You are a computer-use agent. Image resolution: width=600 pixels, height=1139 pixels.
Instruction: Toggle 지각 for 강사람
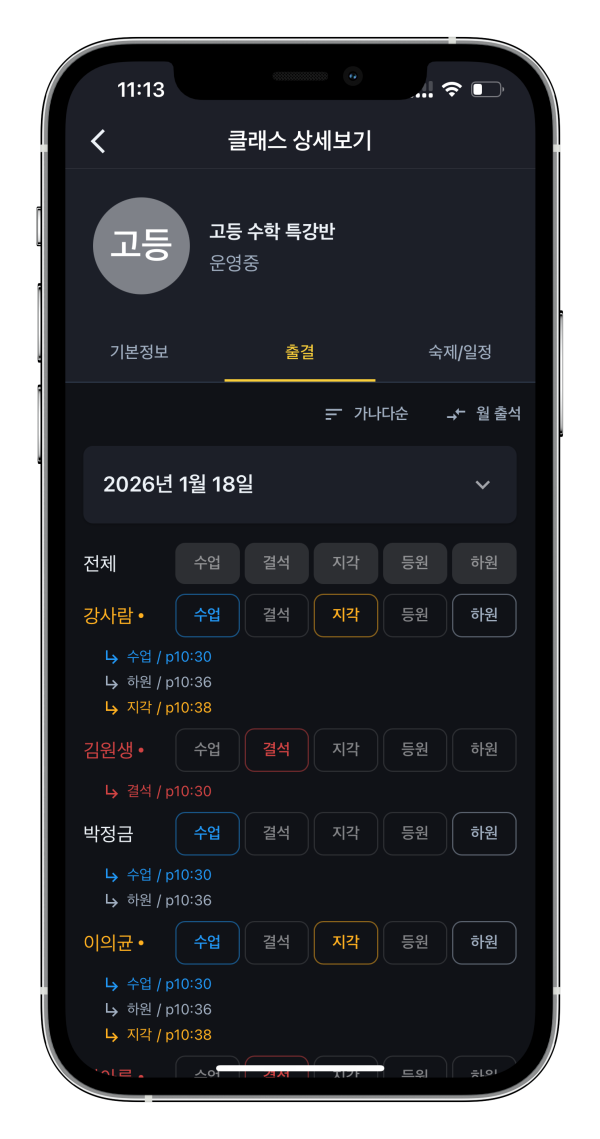(346, 615)
